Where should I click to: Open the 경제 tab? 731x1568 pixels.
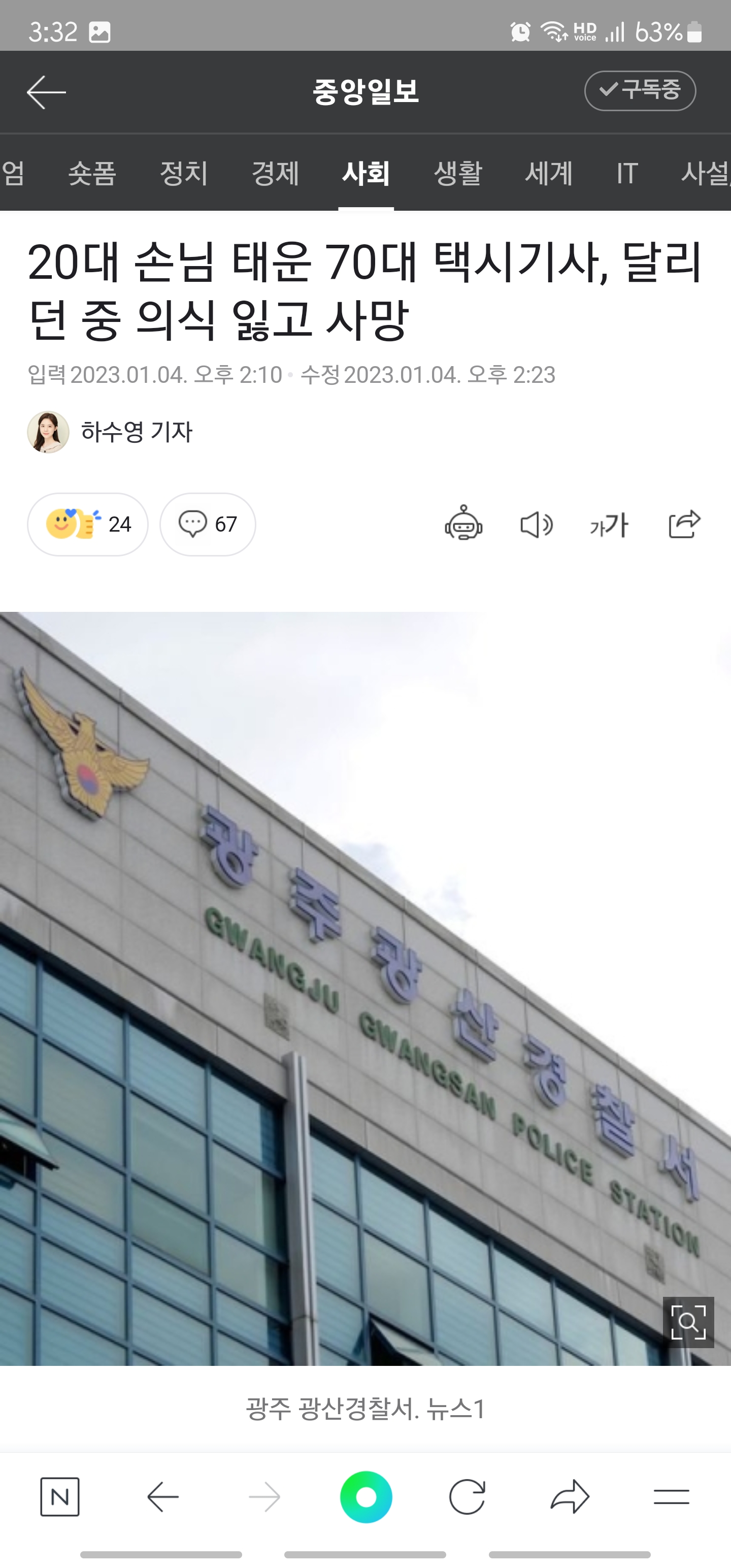(275, 174)
